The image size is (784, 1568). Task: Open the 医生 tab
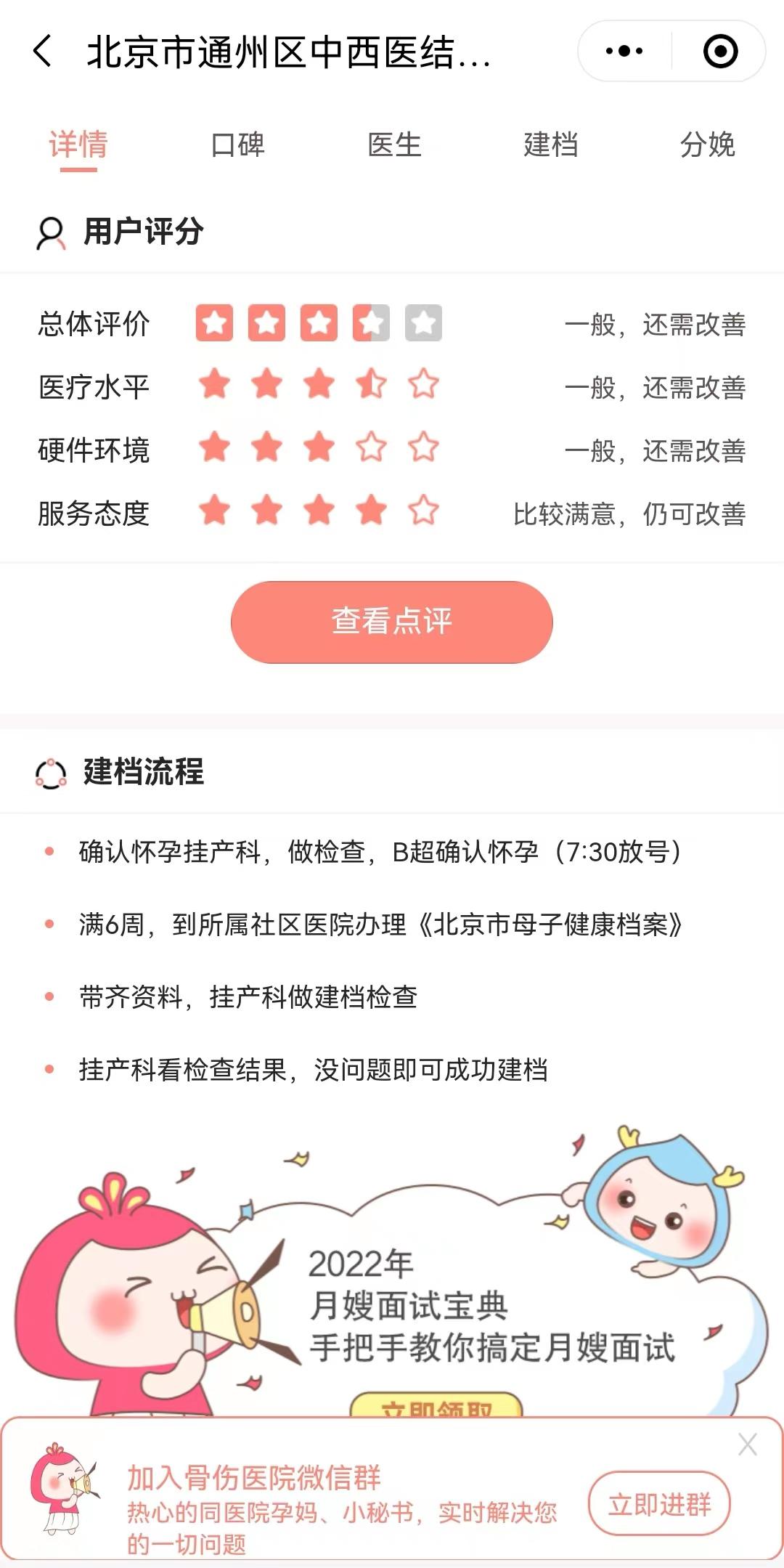point(393,145)
